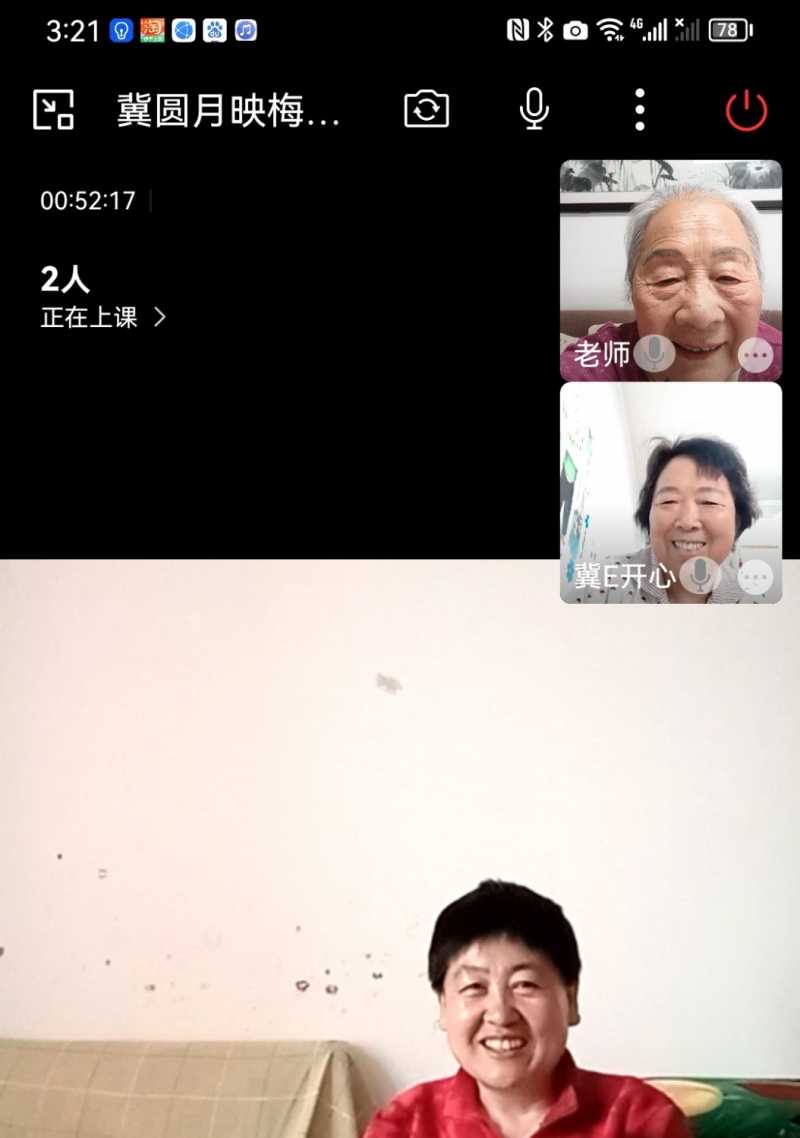This screenshot has height=1138, width=800.
Task: Tap the picture-in-picture minimize icon
Action: pyautogui.click(x=54, y=109)
